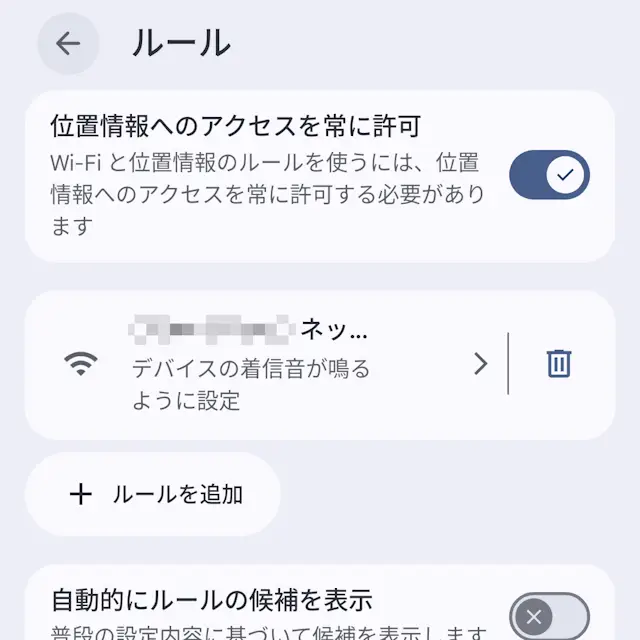Turn off 位置情報へのアクセスを常に許可 switch
The height and width of the screenshot is (640, 640).
coord(549,176)
